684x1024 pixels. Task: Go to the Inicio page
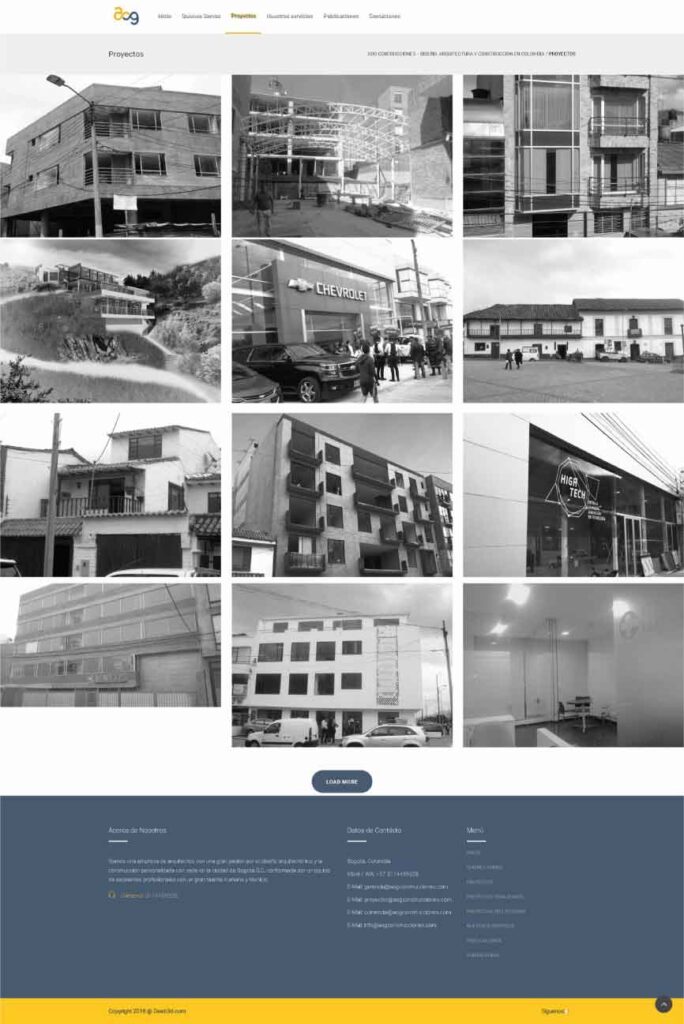[164, 16]
